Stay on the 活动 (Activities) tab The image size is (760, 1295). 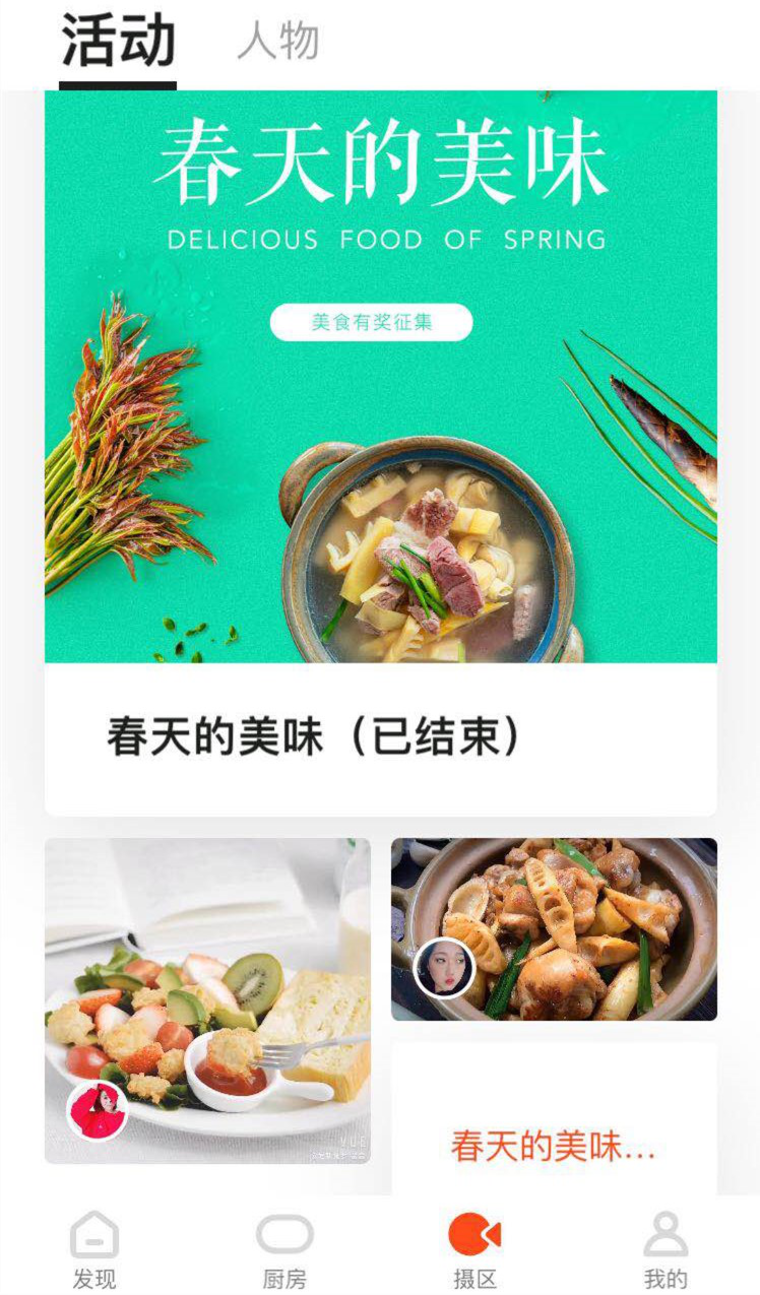pos(116,38)
